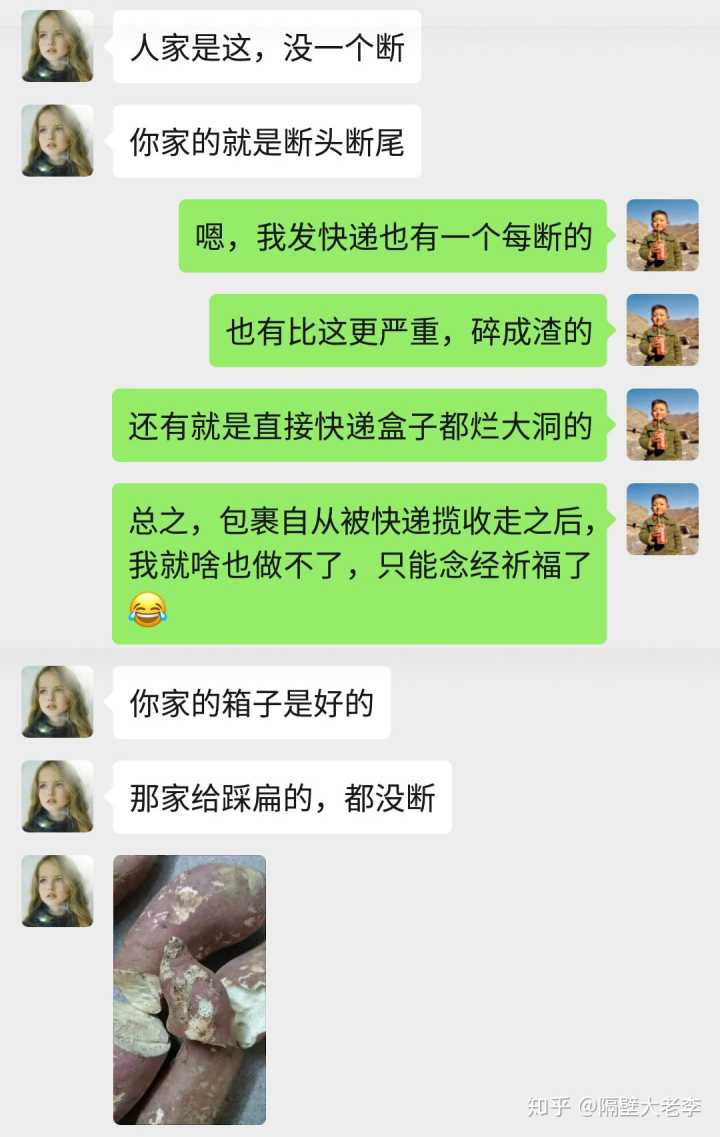Viewport: 720px width, 1137px height.
Task: Open sender profile next to "你家的就是断头断尾"
Action: coord(57,141)
